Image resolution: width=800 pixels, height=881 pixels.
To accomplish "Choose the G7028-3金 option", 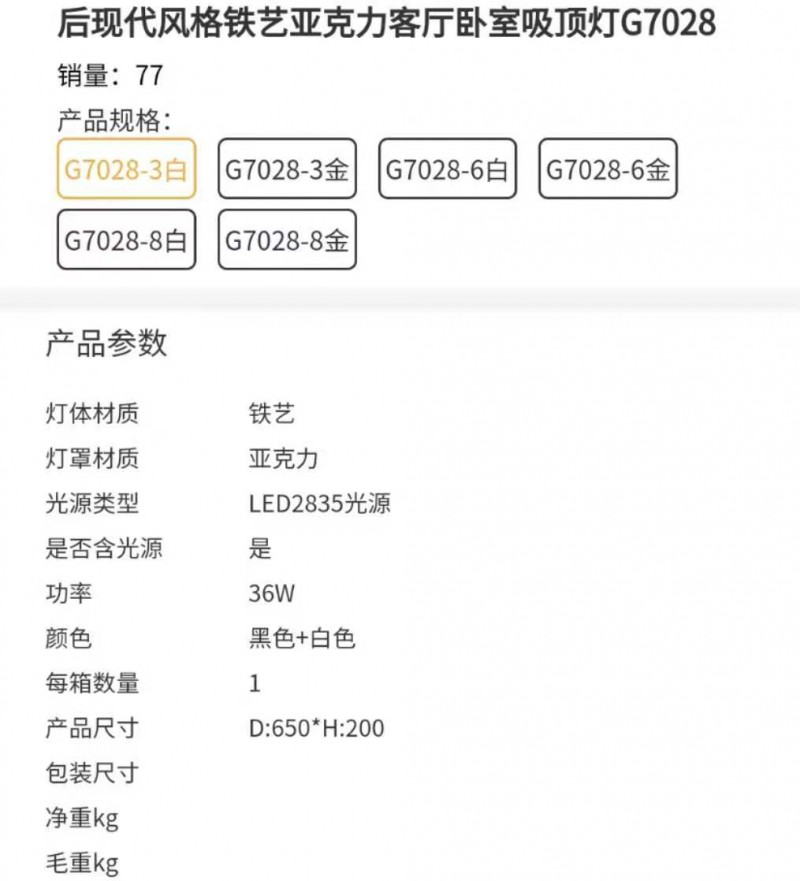I will (x=287, y=169).
